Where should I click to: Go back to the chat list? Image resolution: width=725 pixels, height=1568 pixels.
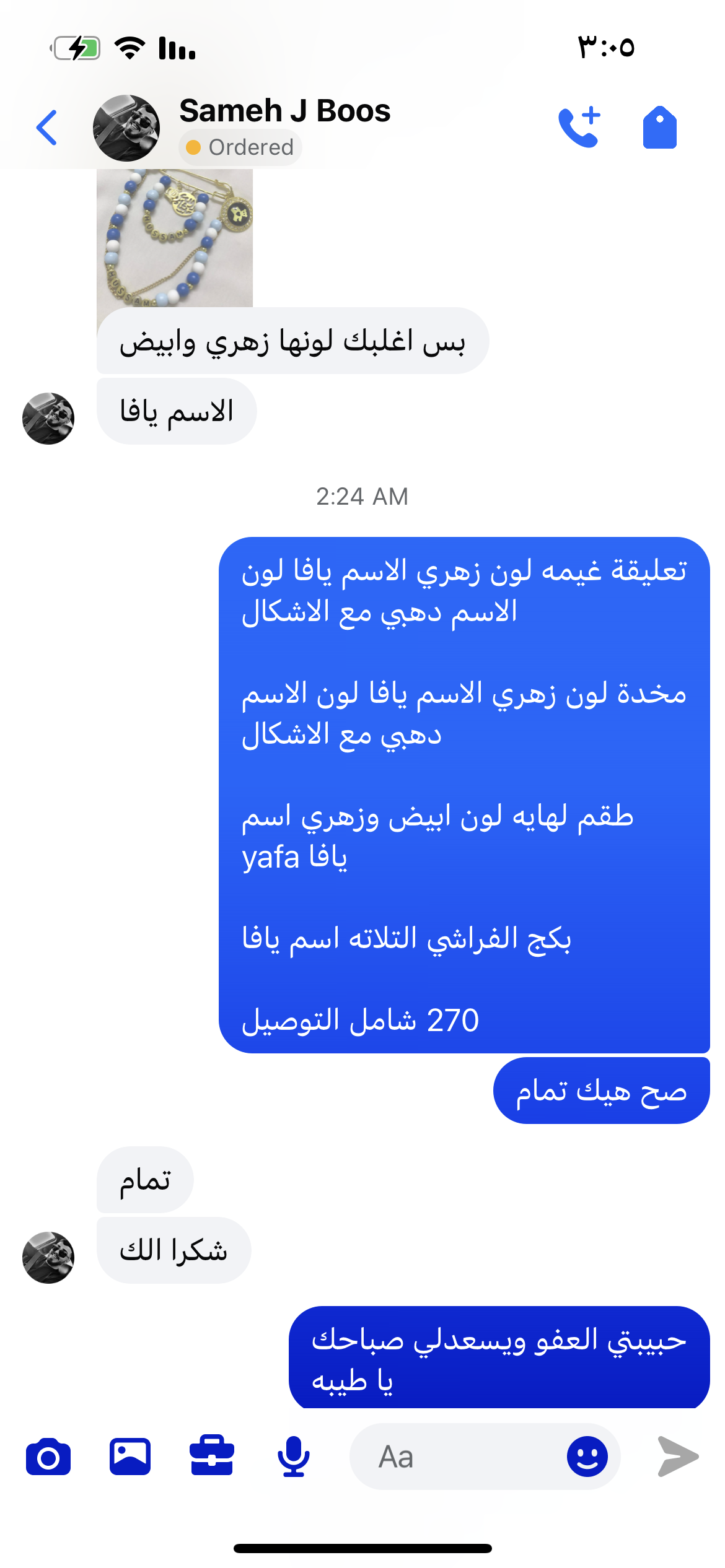(47, 128)
